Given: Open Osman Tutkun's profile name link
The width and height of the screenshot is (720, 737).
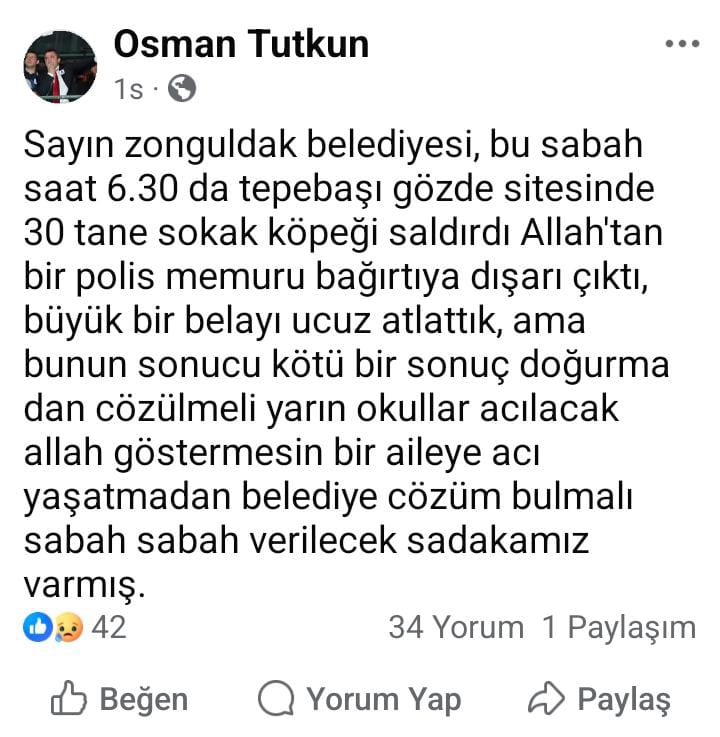Looking at the screenshot, I should click(241, 44).
